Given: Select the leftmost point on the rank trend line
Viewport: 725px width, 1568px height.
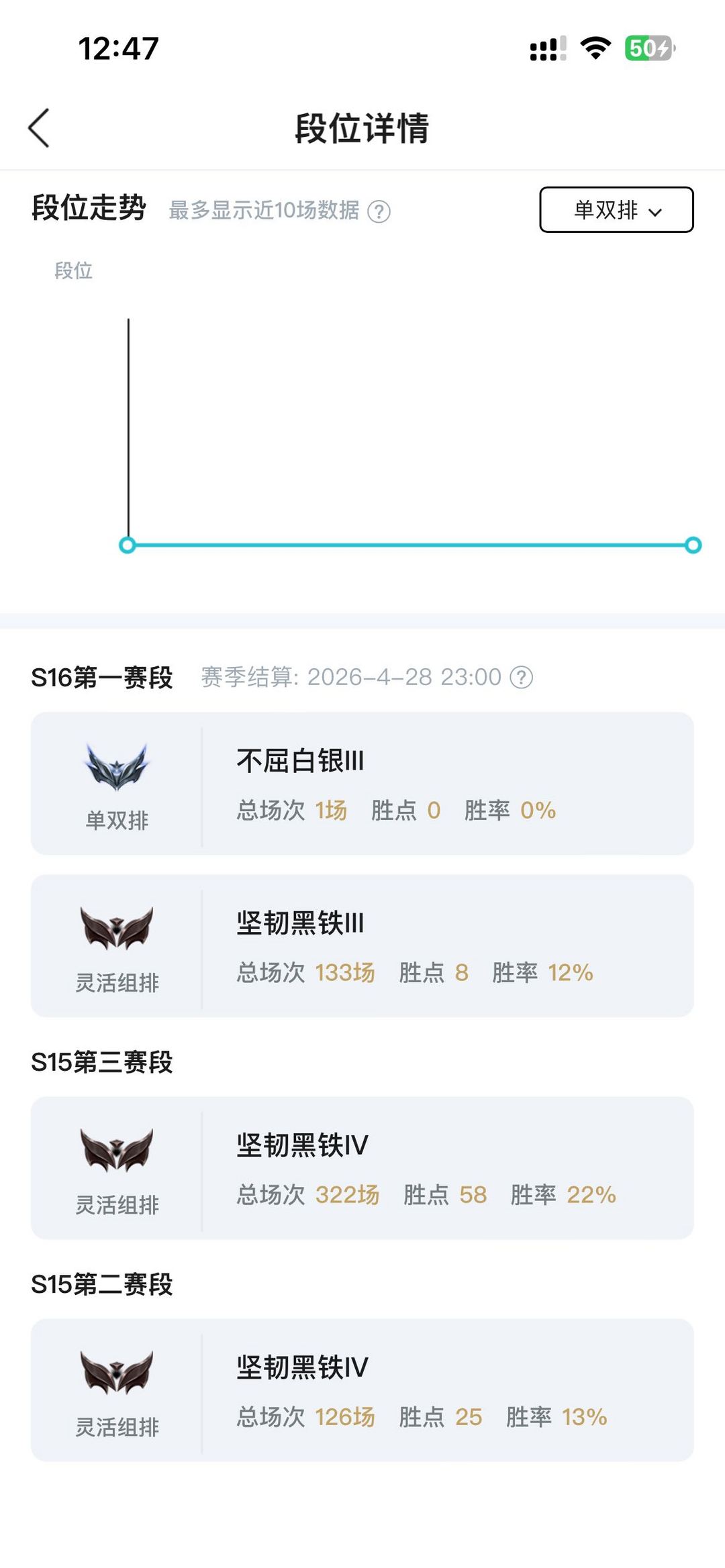Looking at the screenshot, I should click(127, 546).
